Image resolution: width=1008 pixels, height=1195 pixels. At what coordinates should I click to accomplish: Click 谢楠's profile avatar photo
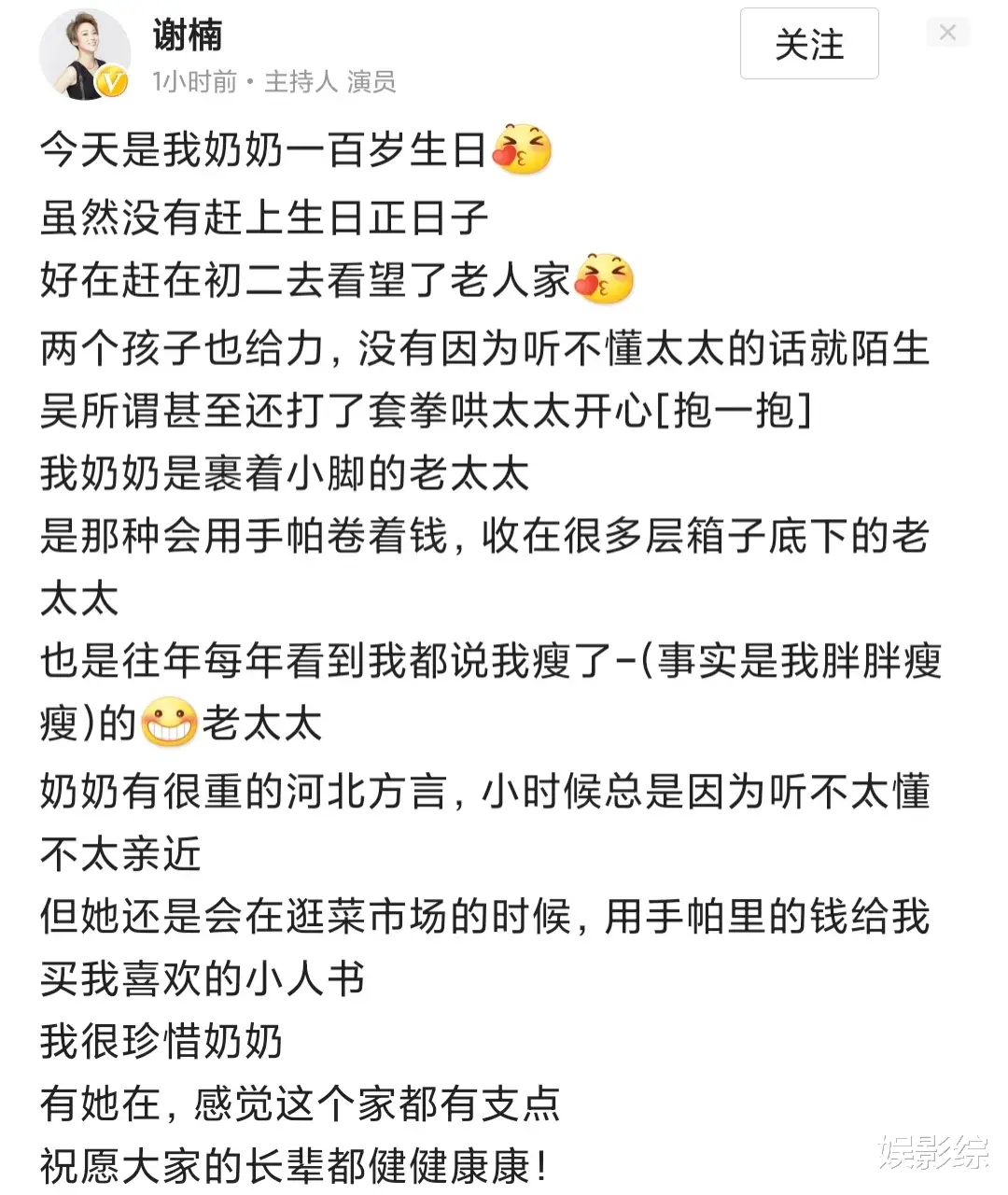(x=85, y=53)
